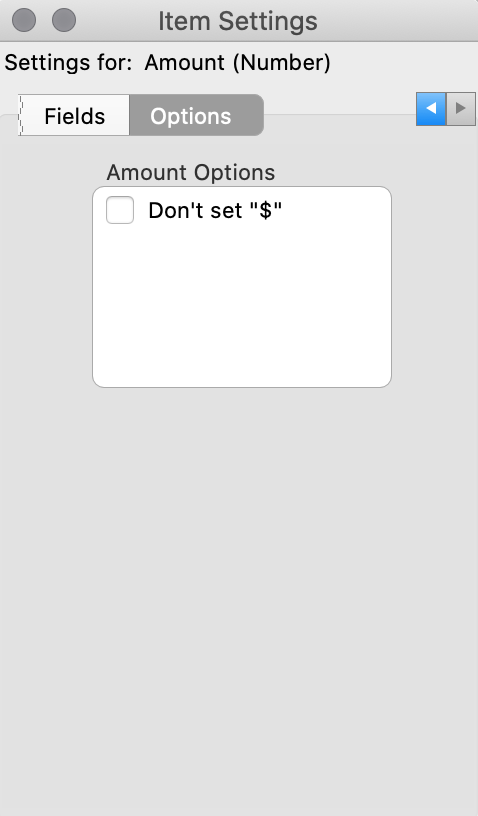The image size is (478, 816).
Task: Go to previous item with left arrow
Action: pos(431,109)
